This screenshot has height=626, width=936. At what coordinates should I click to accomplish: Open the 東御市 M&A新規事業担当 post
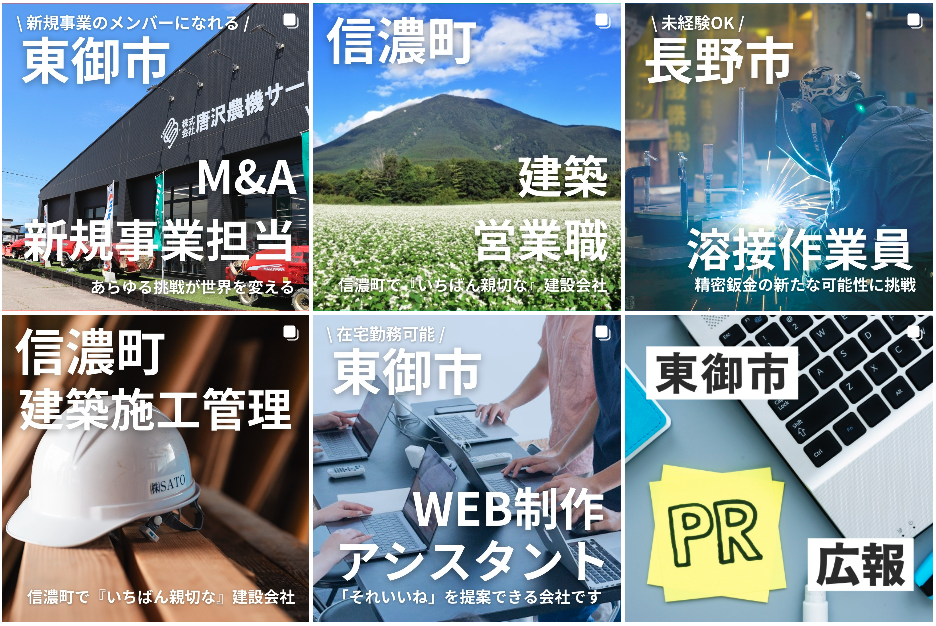[155, 157]
